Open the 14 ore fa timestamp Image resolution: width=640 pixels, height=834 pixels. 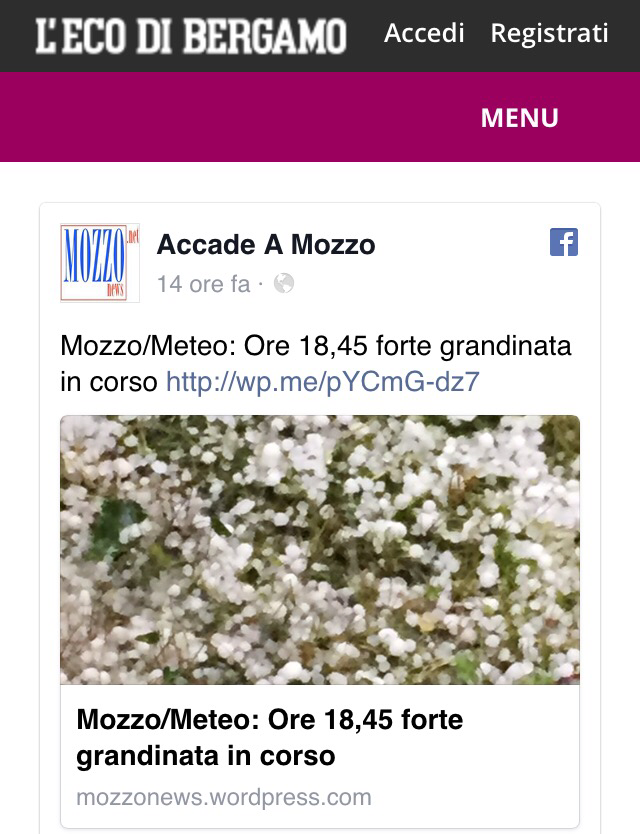pyautogui.click(x=203, y=284)
